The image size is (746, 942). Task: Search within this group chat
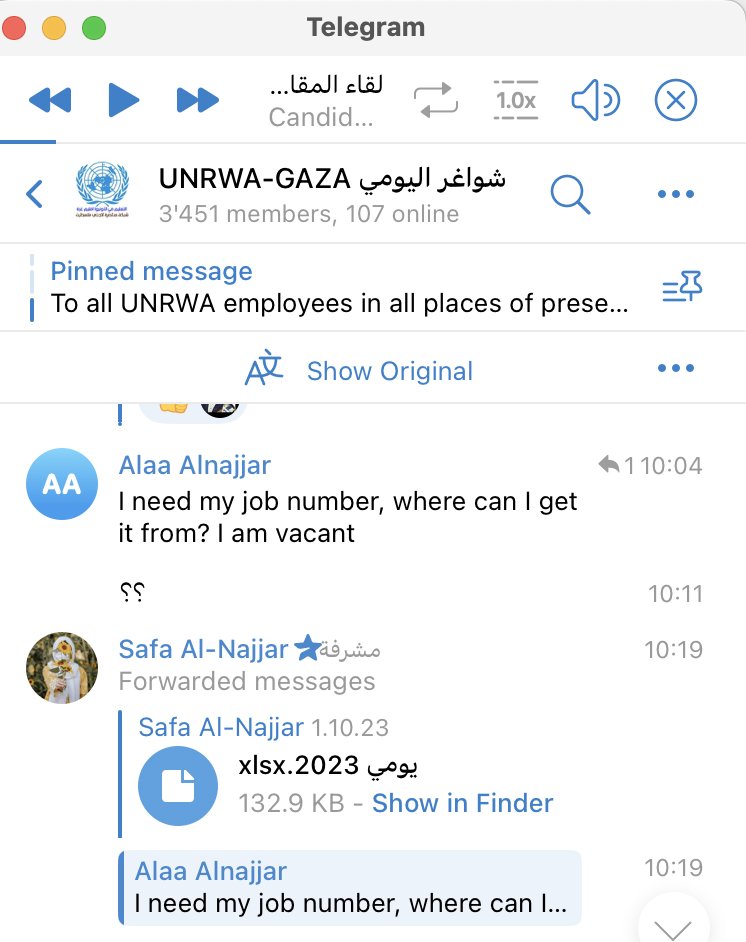tap(570, 194)
